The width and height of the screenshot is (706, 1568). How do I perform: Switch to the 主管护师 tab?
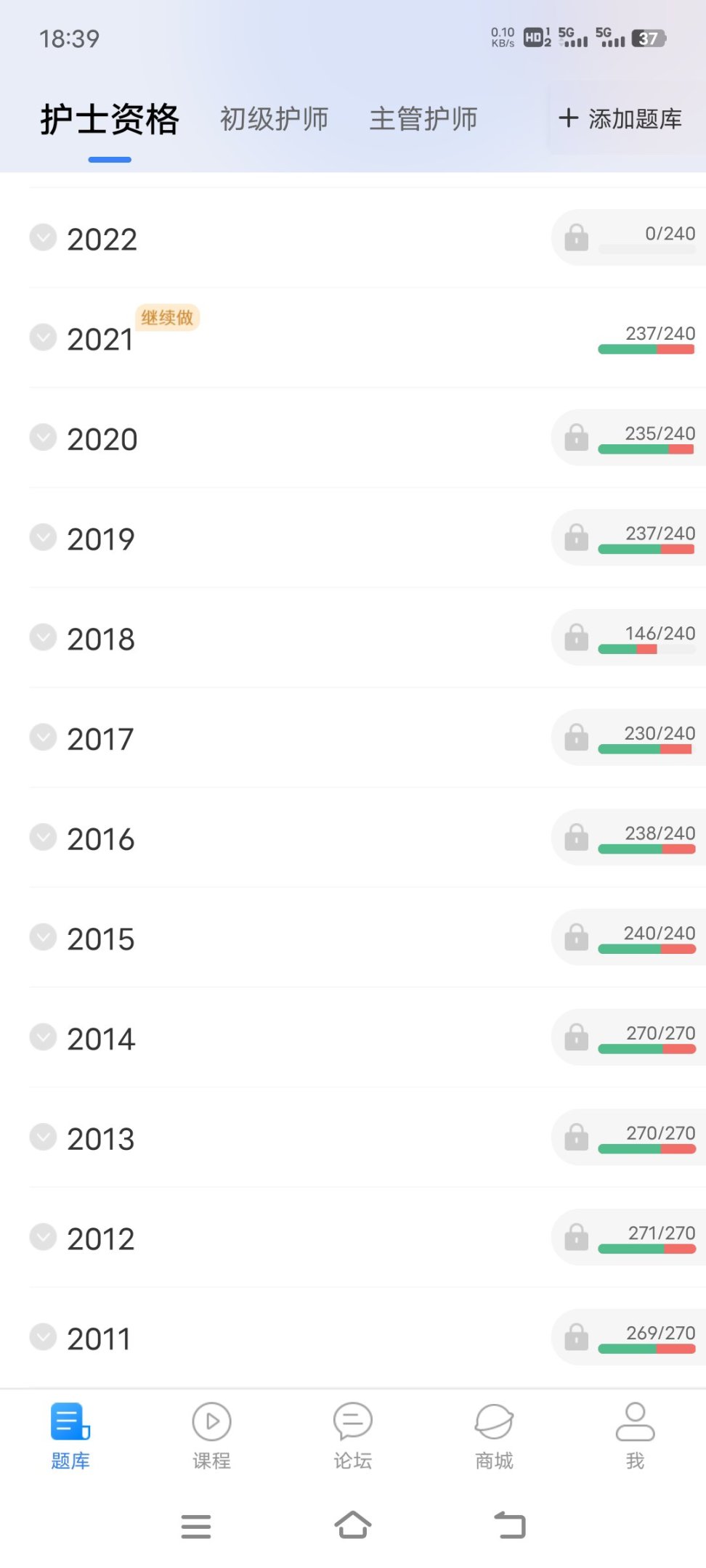pyautogui.click(x=423, y=119)
